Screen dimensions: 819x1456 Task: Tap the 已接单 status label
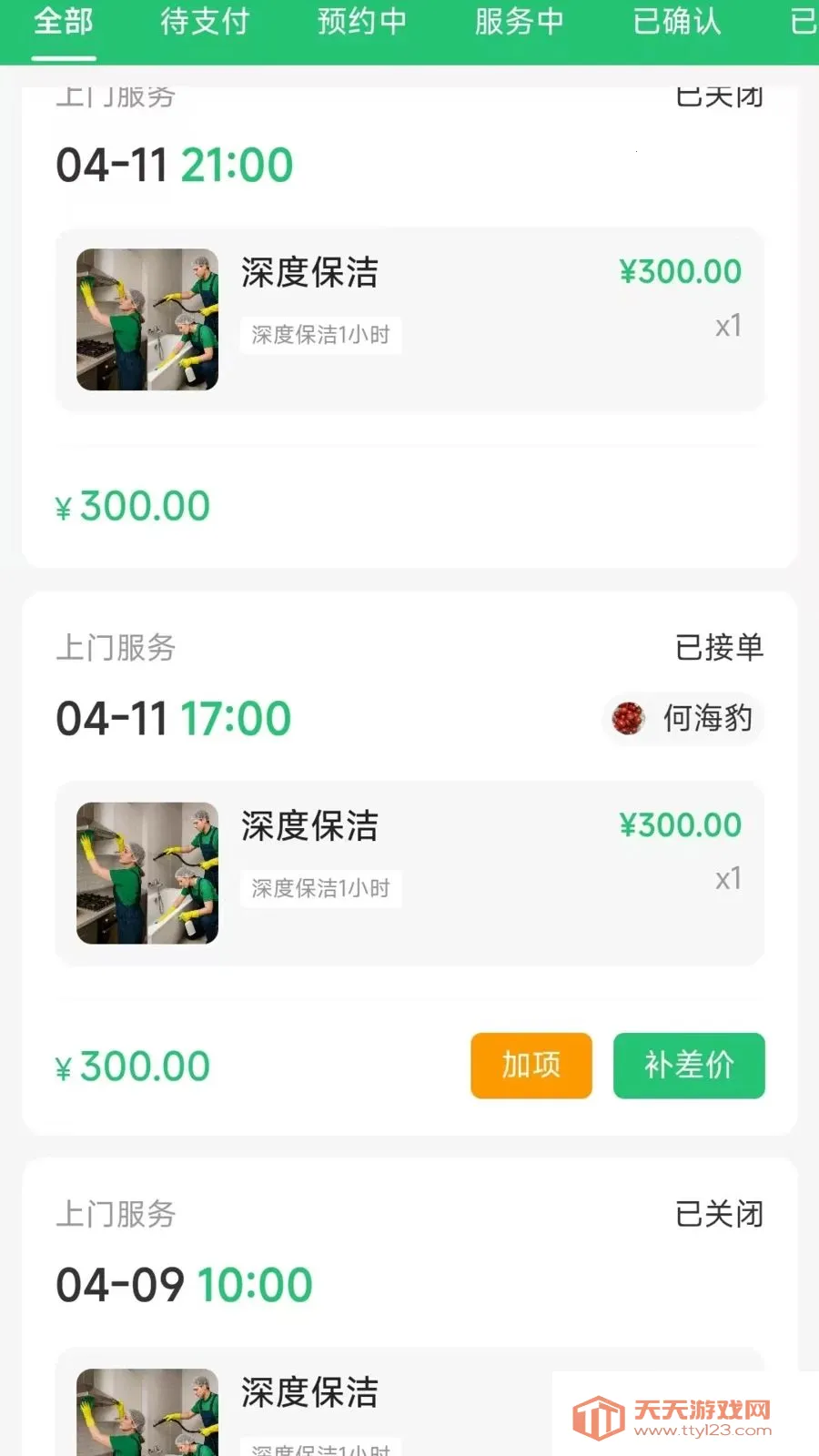pyautogui.click(x=720, y=648)
